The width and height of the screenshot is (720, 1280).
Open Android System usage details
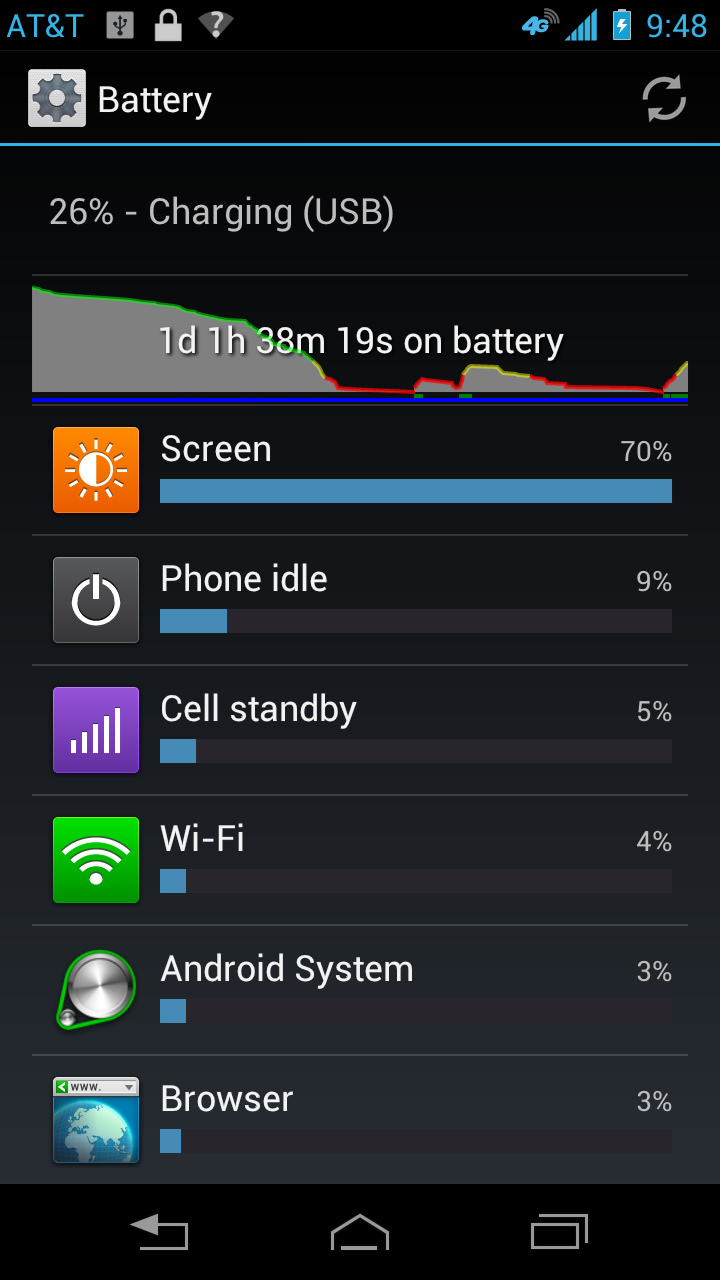[x=360, y=990]
